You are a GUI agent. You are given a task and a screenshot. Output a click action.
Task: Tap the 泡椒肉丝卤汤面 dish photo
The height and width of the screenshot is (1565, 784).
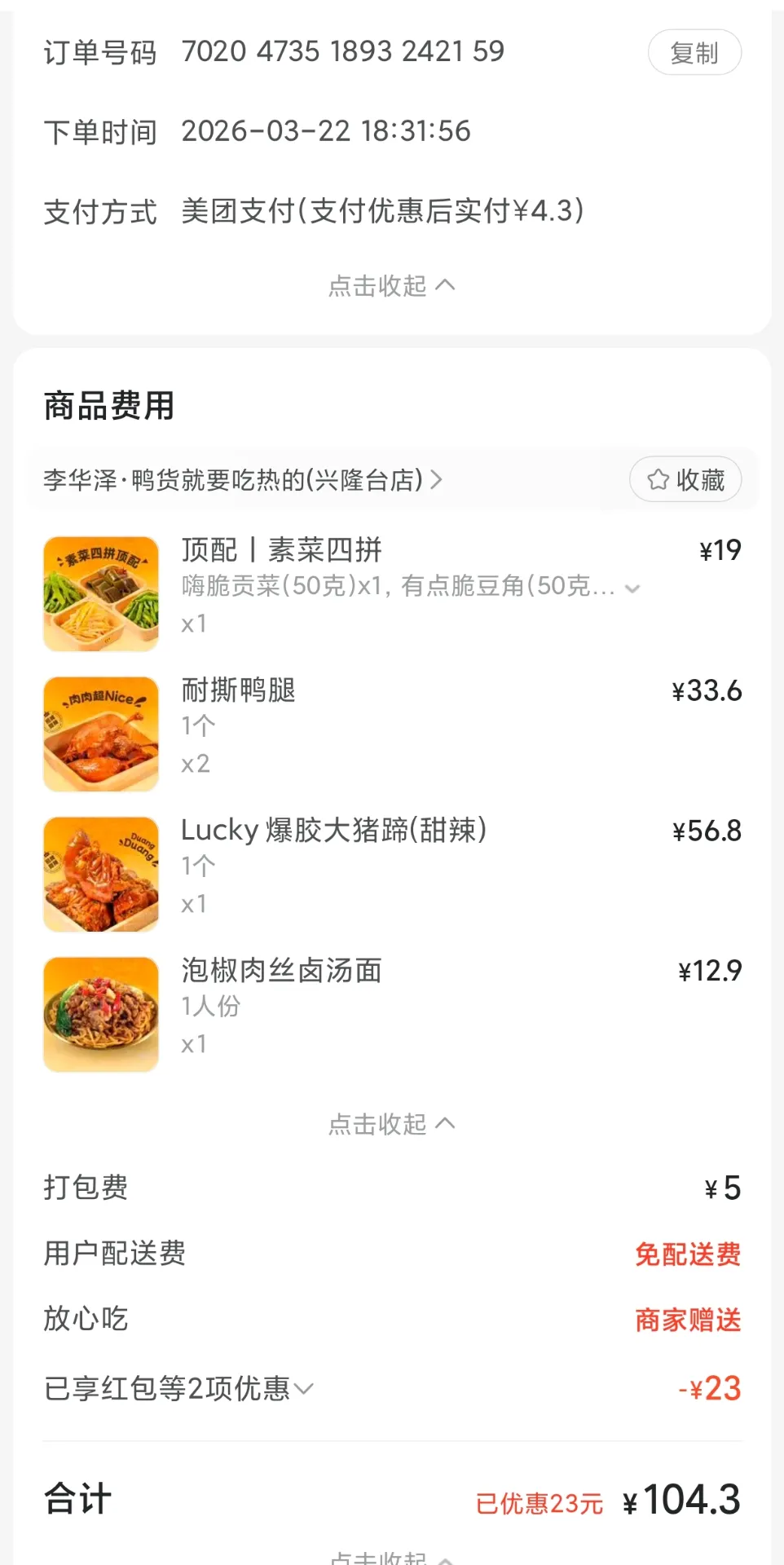(100, 1014)
